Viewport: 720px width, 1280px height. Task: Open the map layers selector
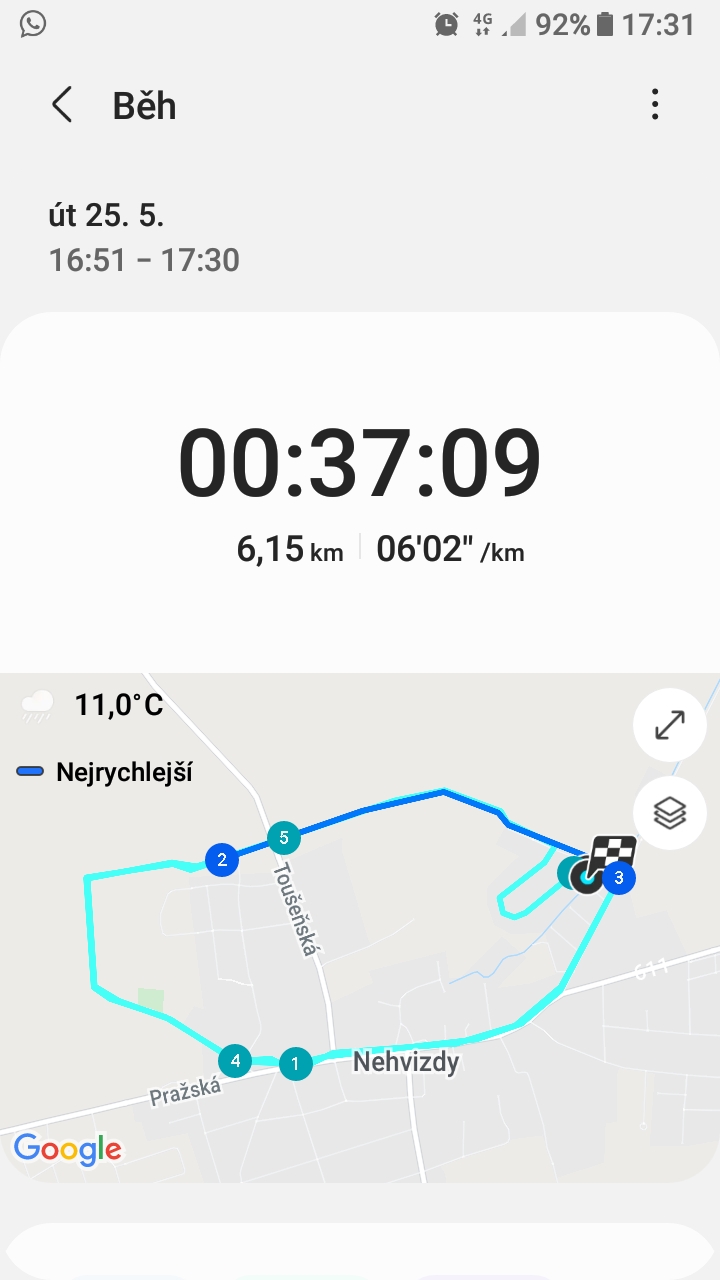click(x=669, y=813)
